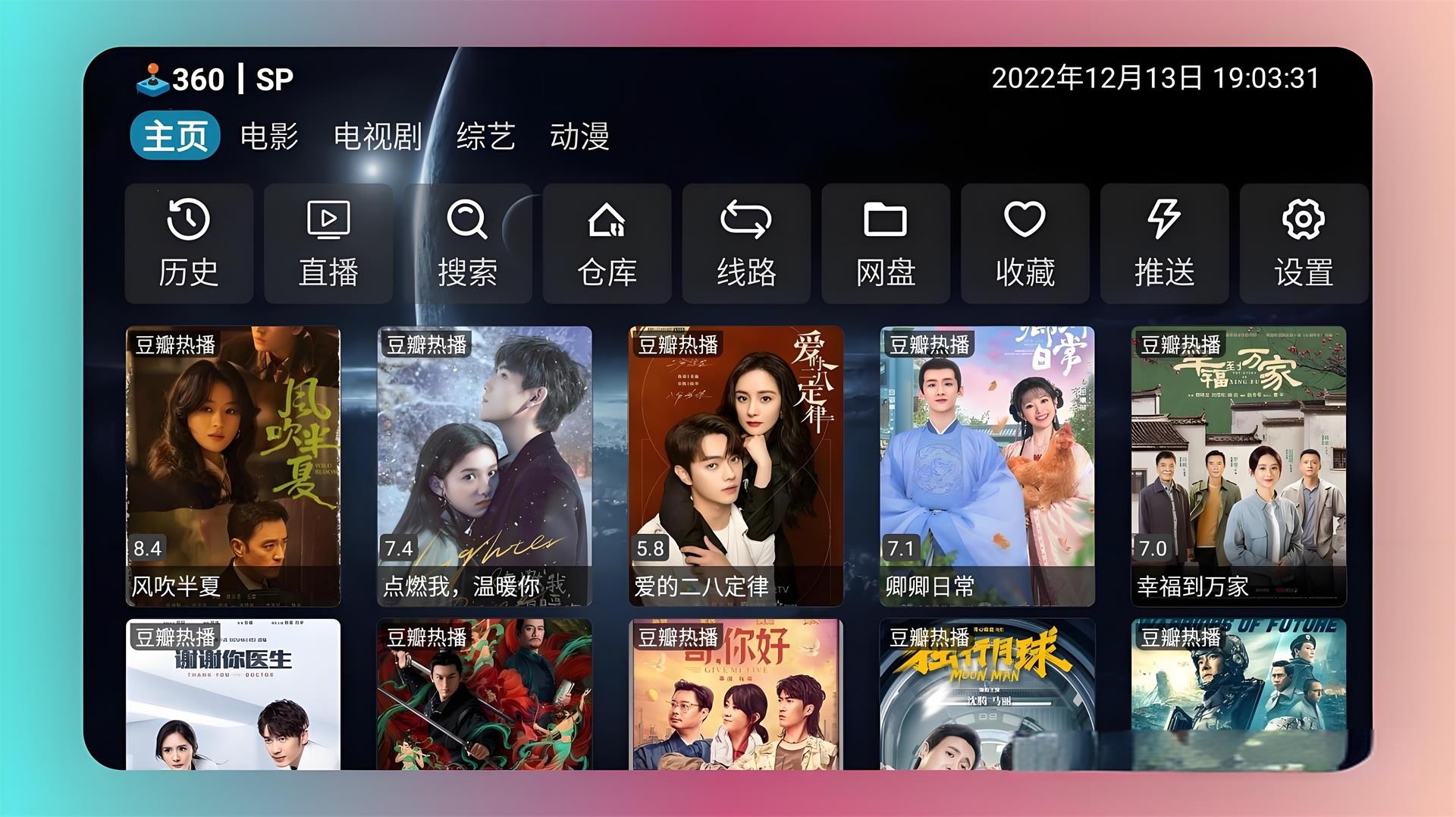Image resolution: width=1456 pixels, height=817 pixels.
Task: Open the 仓库 source repository
Action: (607, 244)
